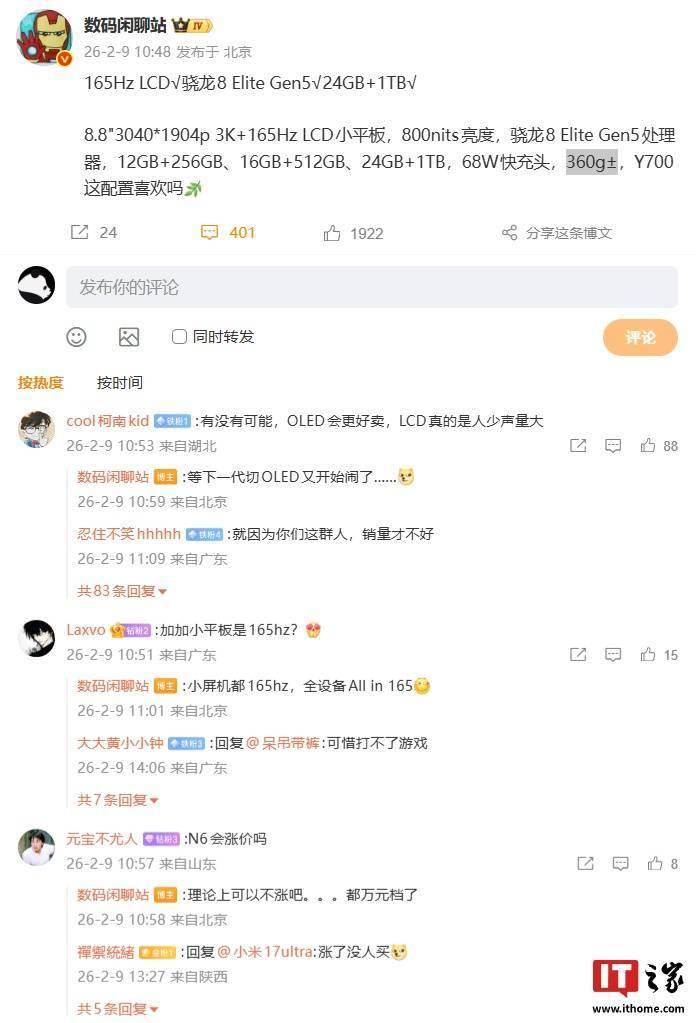Submit with the orange 评论 button
This screenshot has width=696, height=1023.
coord(640,337)
